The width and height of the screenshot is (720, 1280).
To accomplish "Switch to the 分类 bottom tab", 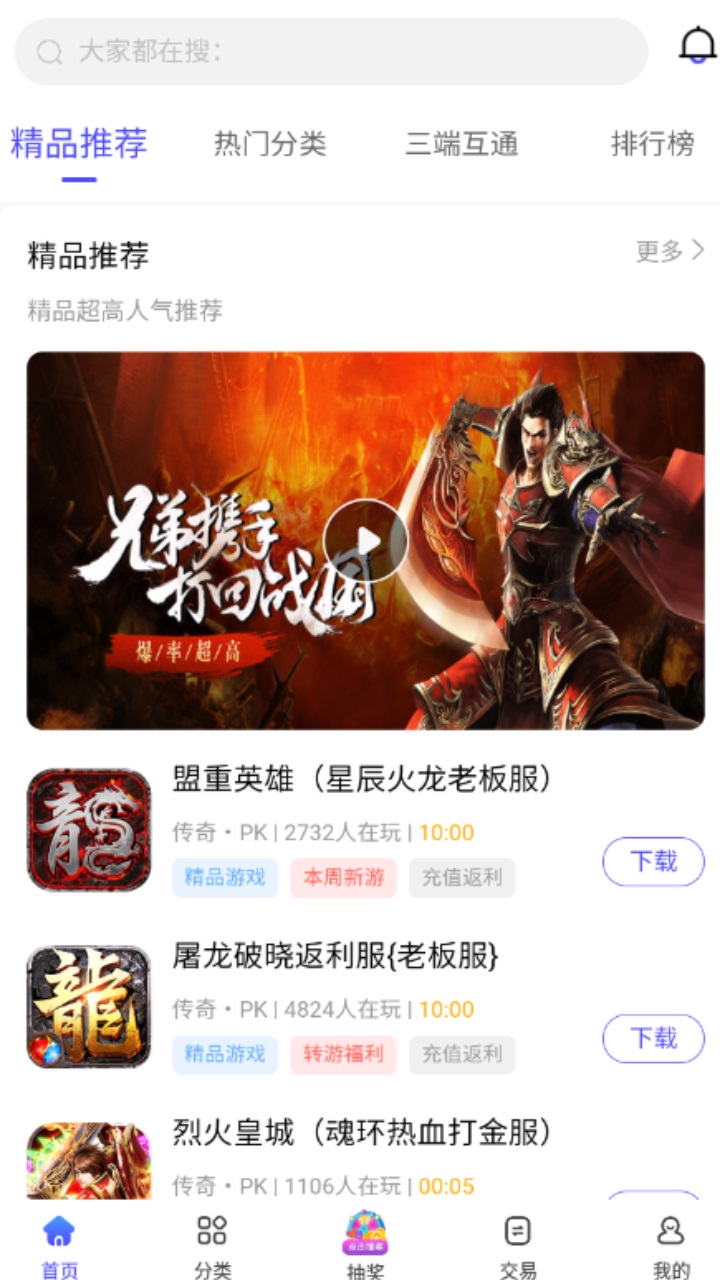I will 212,1245.
